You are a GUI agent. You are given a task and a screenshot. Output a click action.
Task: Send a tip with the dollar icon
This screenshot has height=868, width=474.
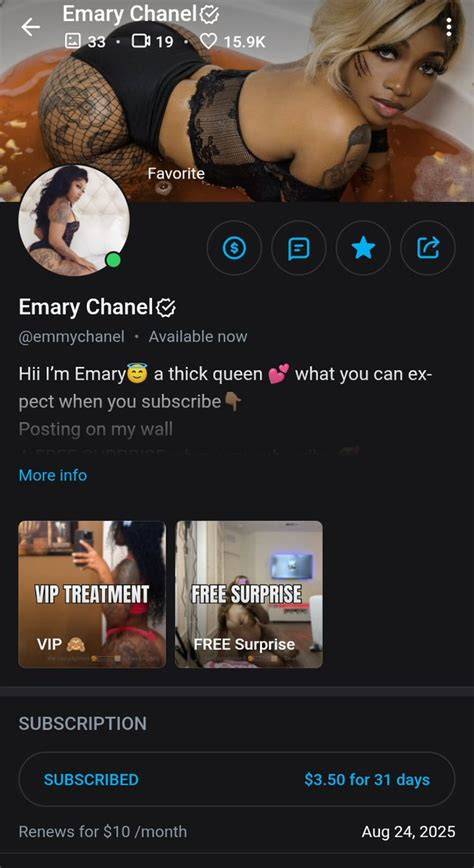pos(234,248)
